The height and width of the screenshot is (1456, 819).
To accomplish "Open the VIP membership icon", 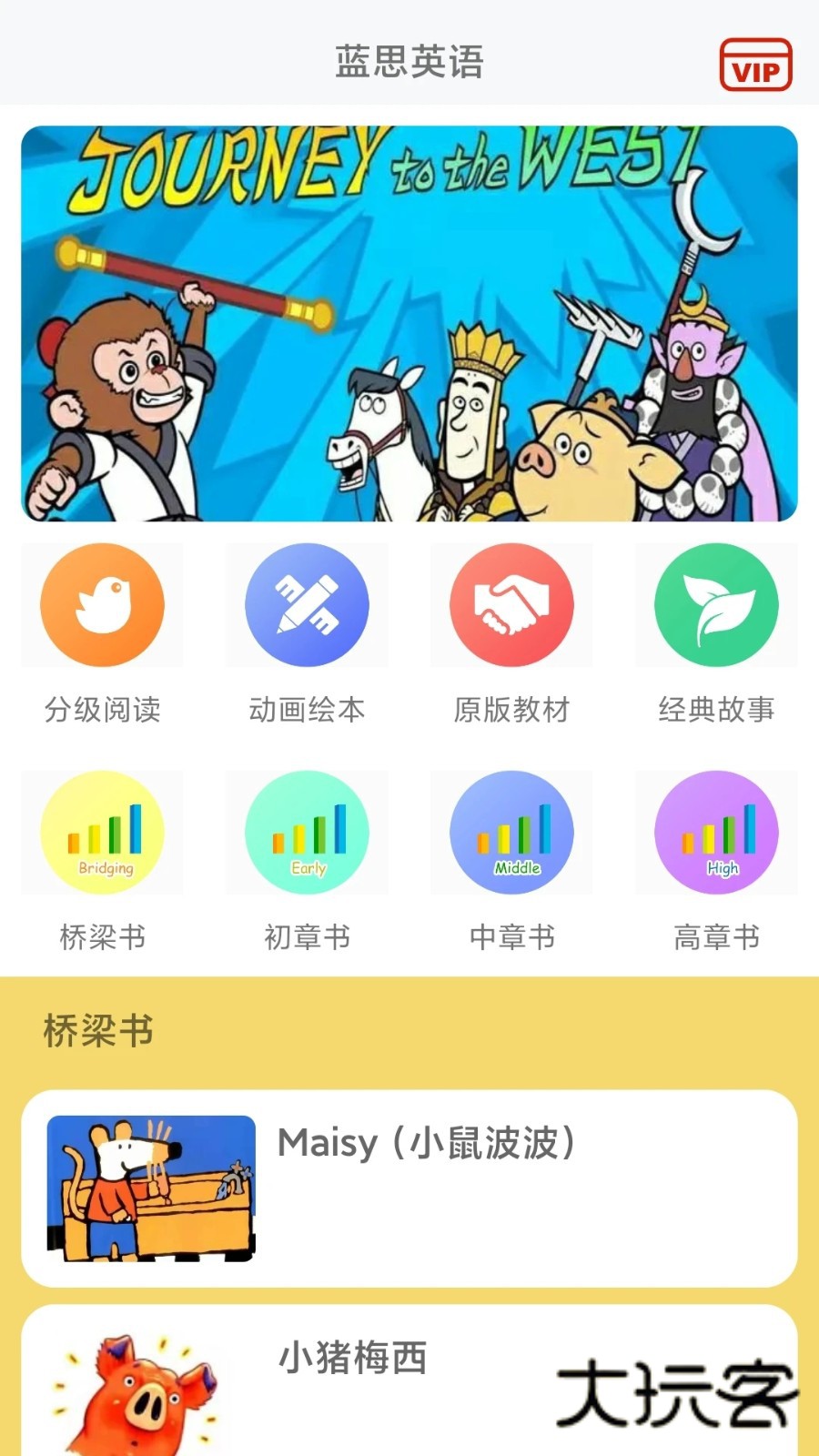I will coord(757,62).
